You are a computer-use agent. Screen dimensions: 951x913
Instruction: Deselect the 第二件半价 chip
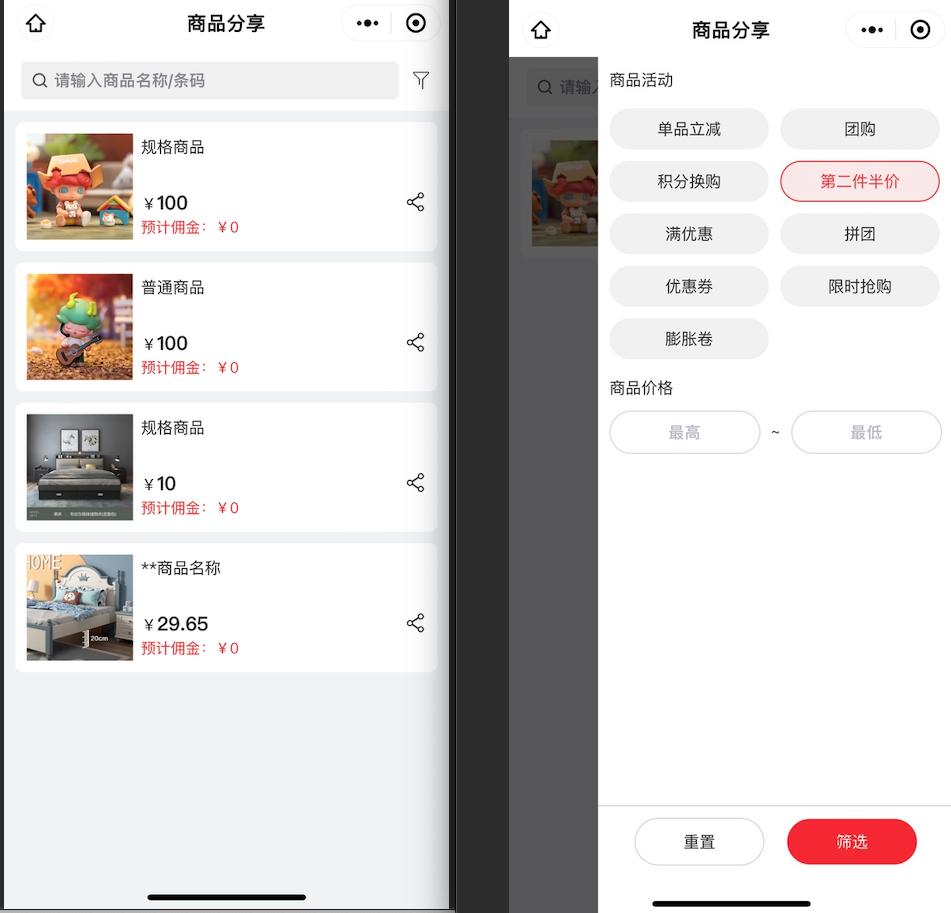coord(860,182)
